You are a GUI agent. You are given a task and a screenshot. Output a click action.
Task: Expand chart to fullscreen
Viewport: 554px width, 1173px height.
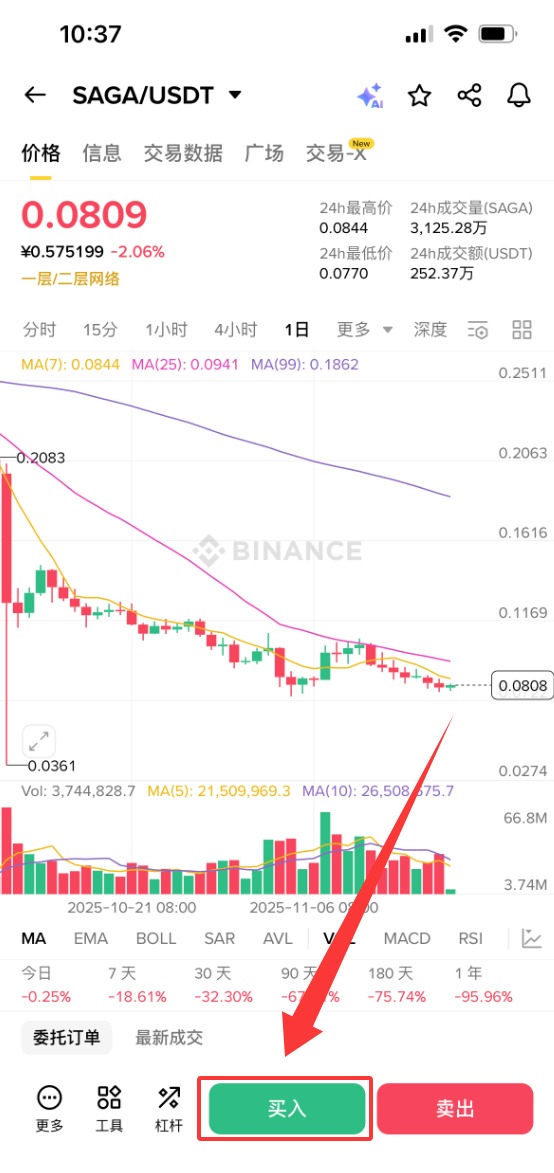[38, 741]
